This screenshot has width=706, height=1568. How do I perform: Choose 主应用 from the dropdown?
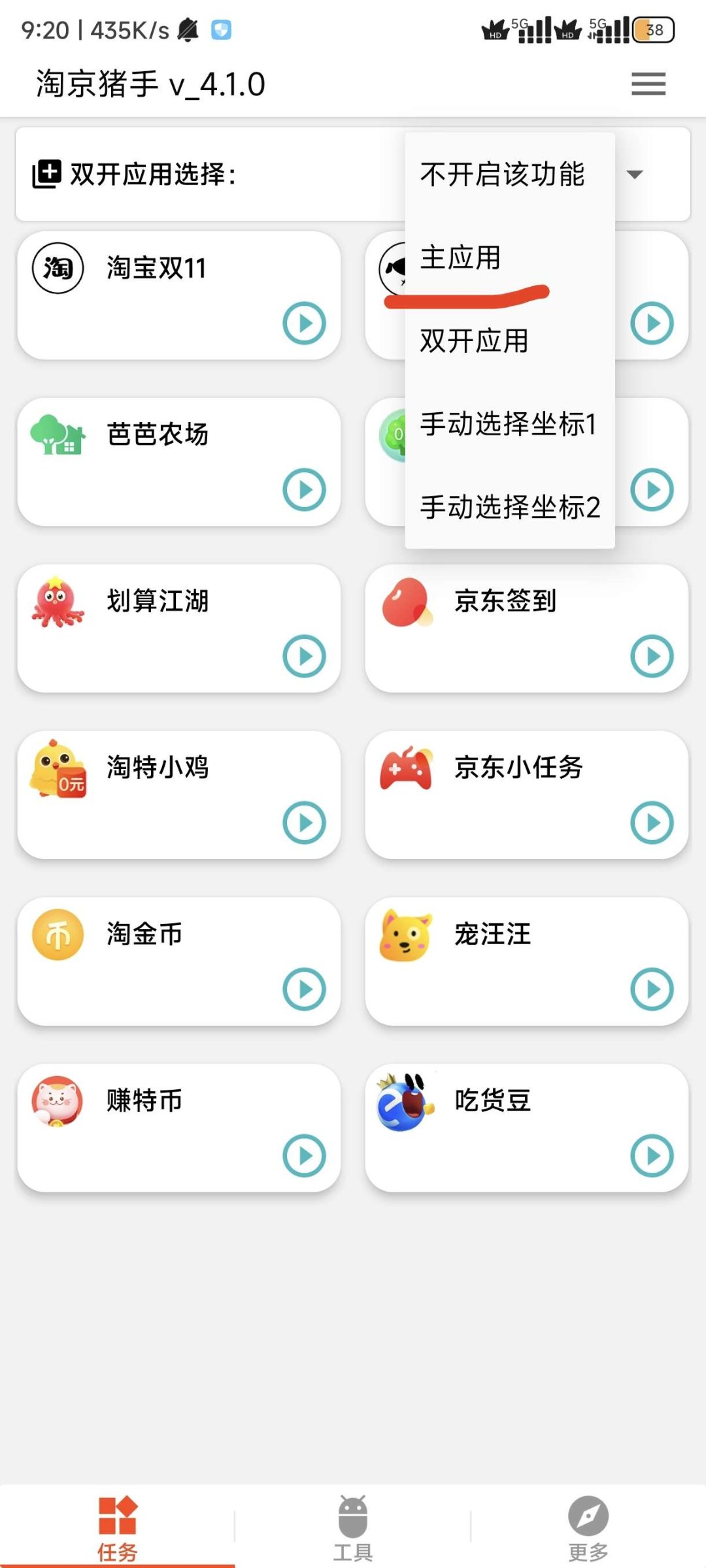(461, 257)
